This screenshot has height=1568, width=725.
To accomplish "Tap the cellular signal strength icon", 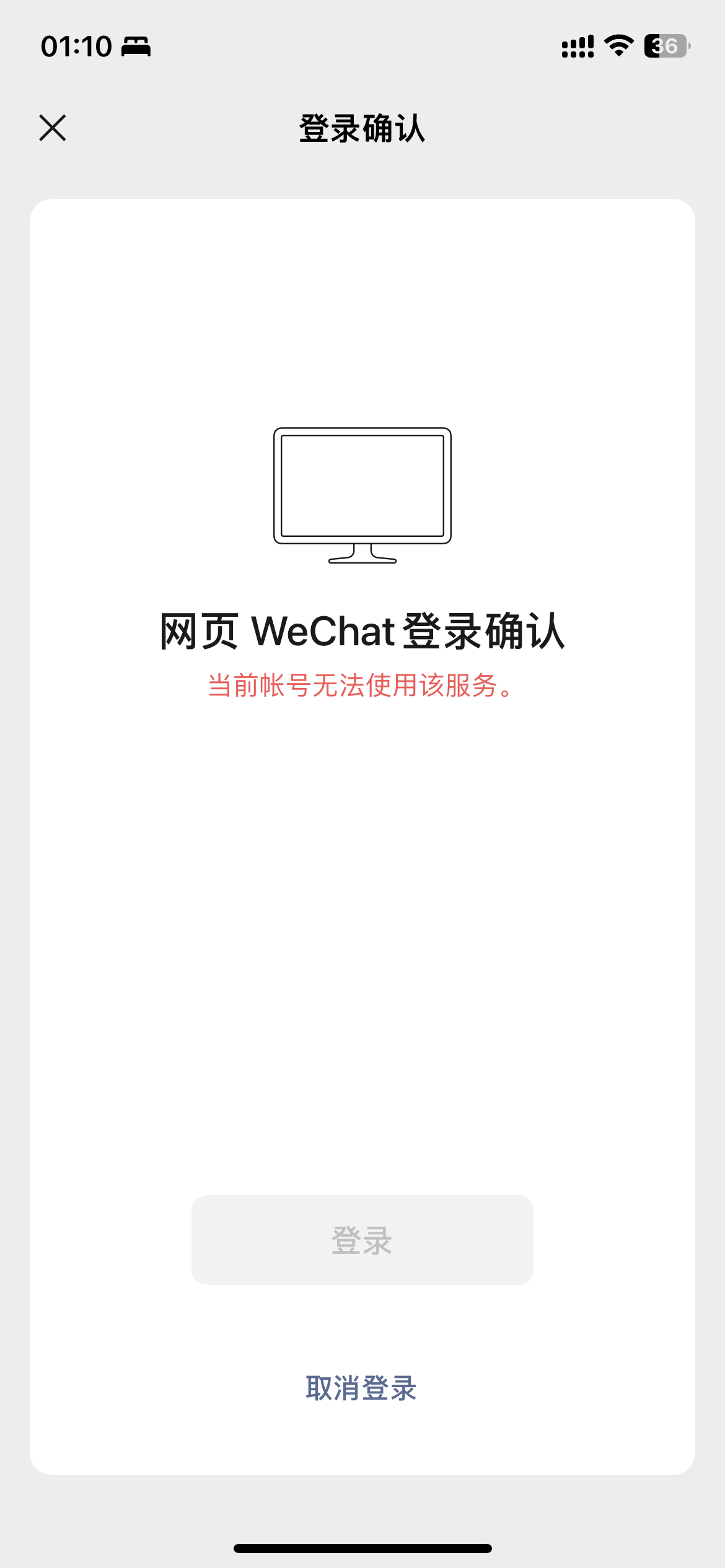I will [x=578, y=45].
